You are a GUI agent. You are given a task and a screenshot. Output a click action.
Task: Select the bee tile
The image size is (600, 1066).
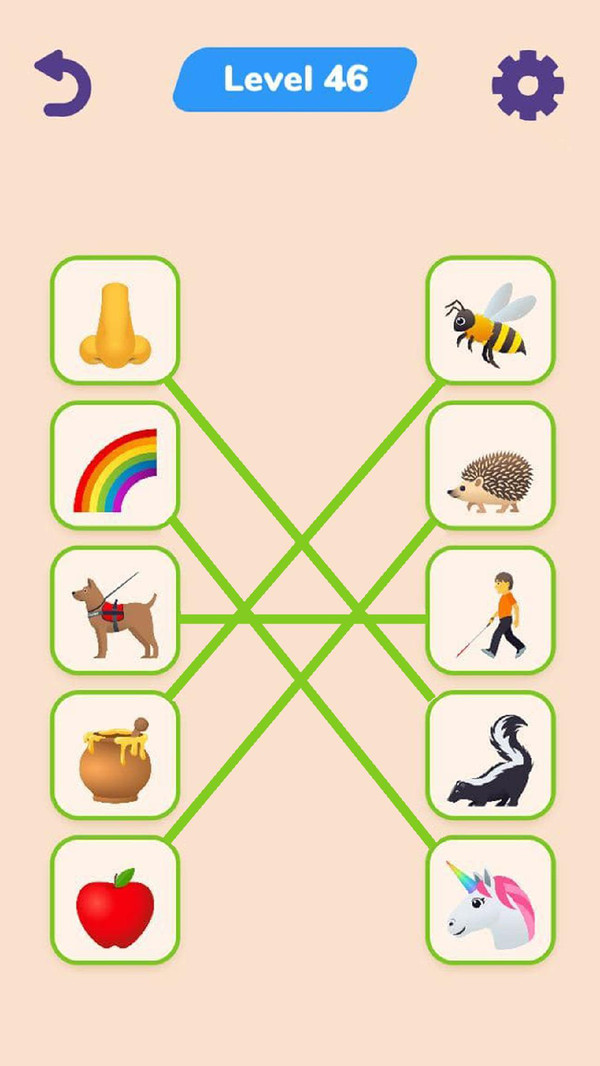point(490,320)
